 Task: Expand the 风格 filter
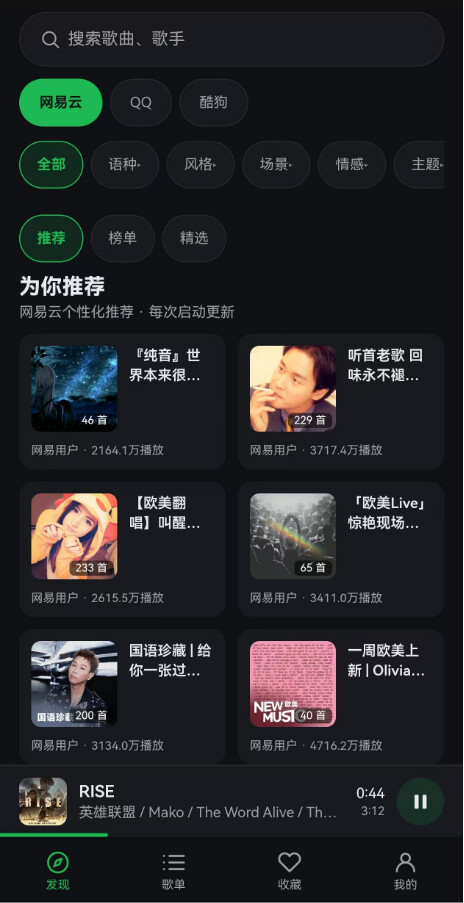[200, 165]
